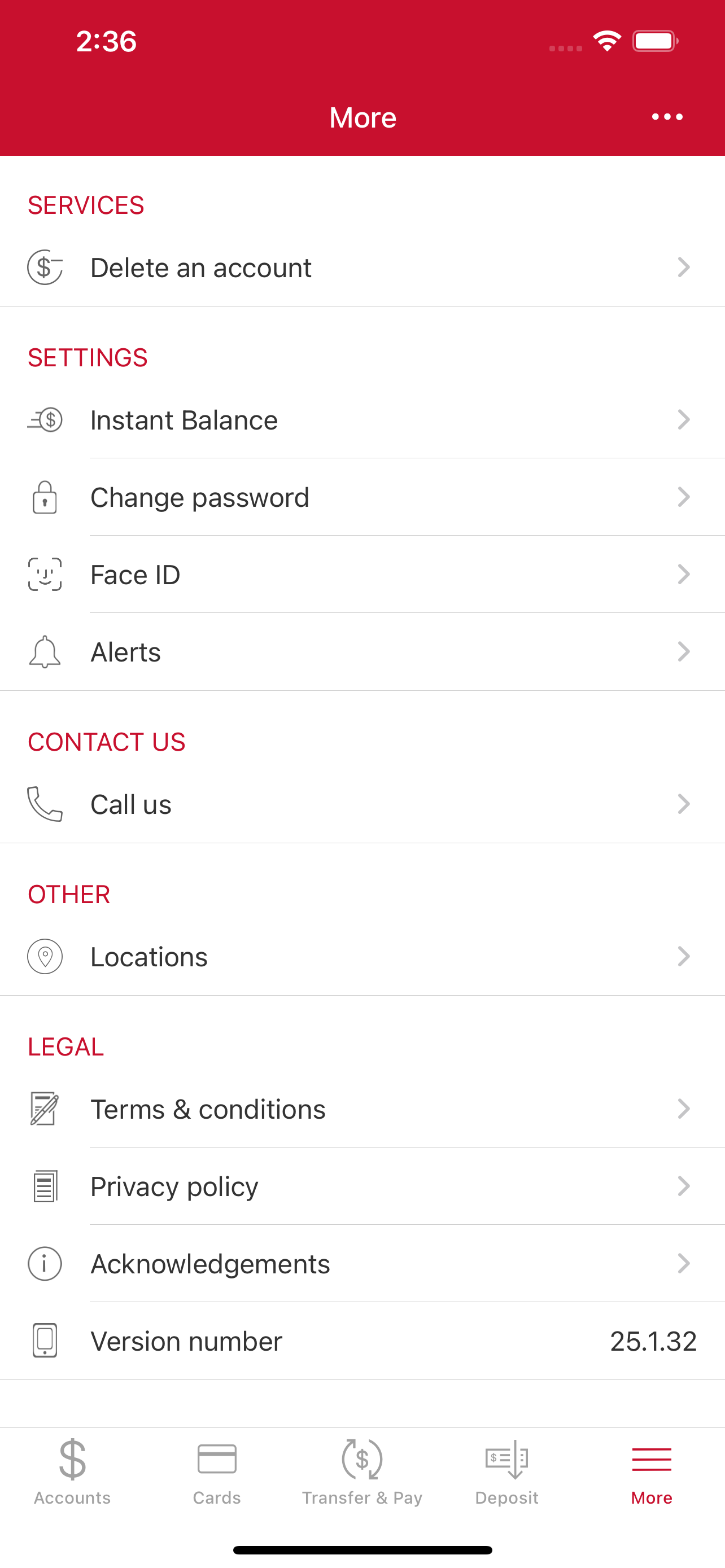View Acknowledgements

(x=362, y=1264)
